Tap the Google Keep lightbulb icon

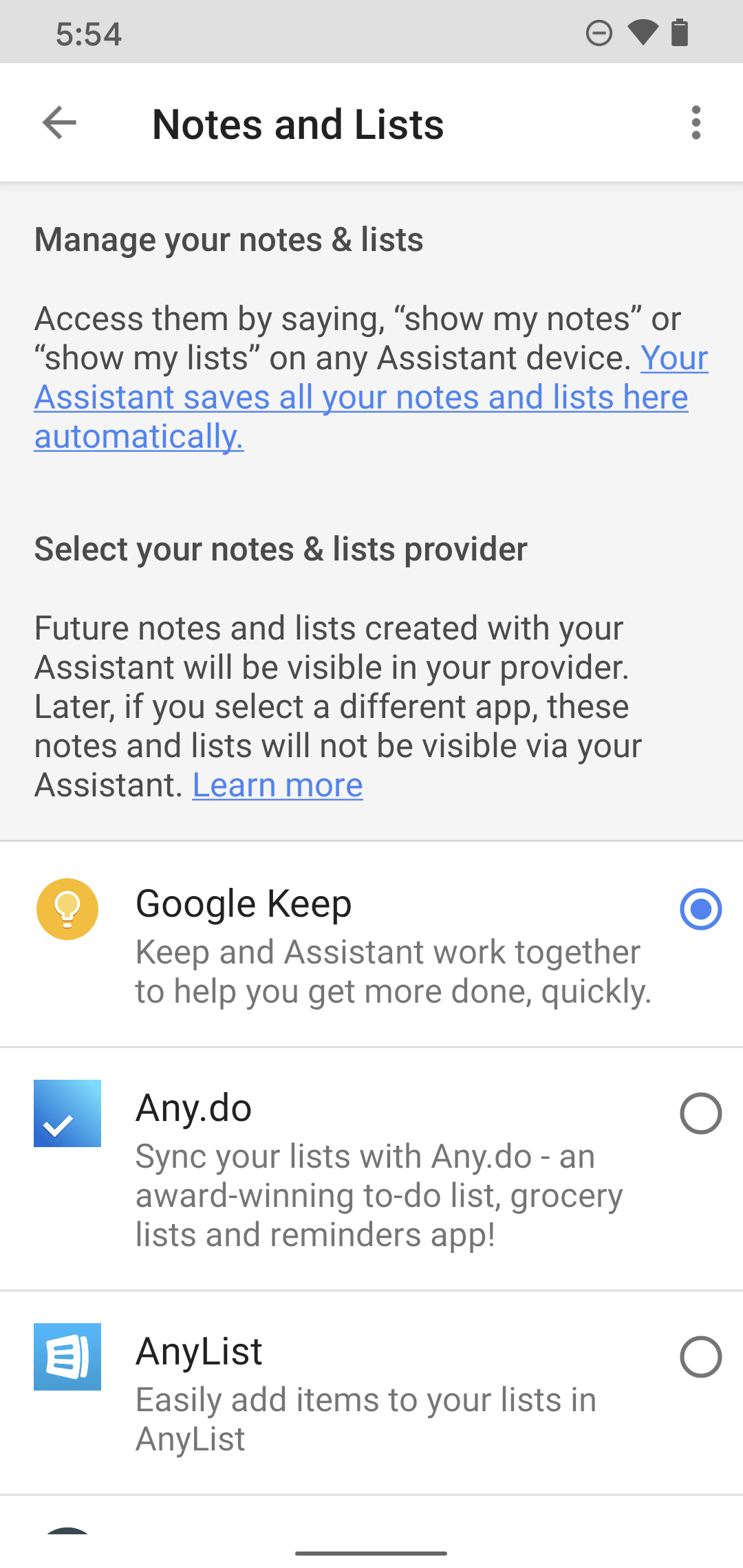[x=67, y=909]
